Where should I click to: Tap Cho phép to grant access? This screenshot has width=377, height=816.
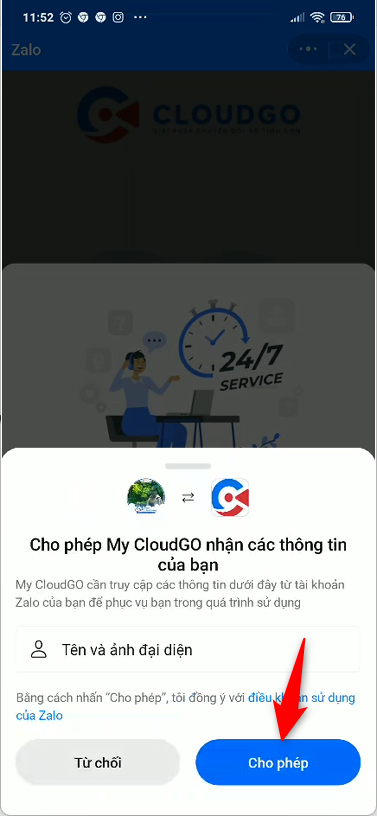click(278, 762)
